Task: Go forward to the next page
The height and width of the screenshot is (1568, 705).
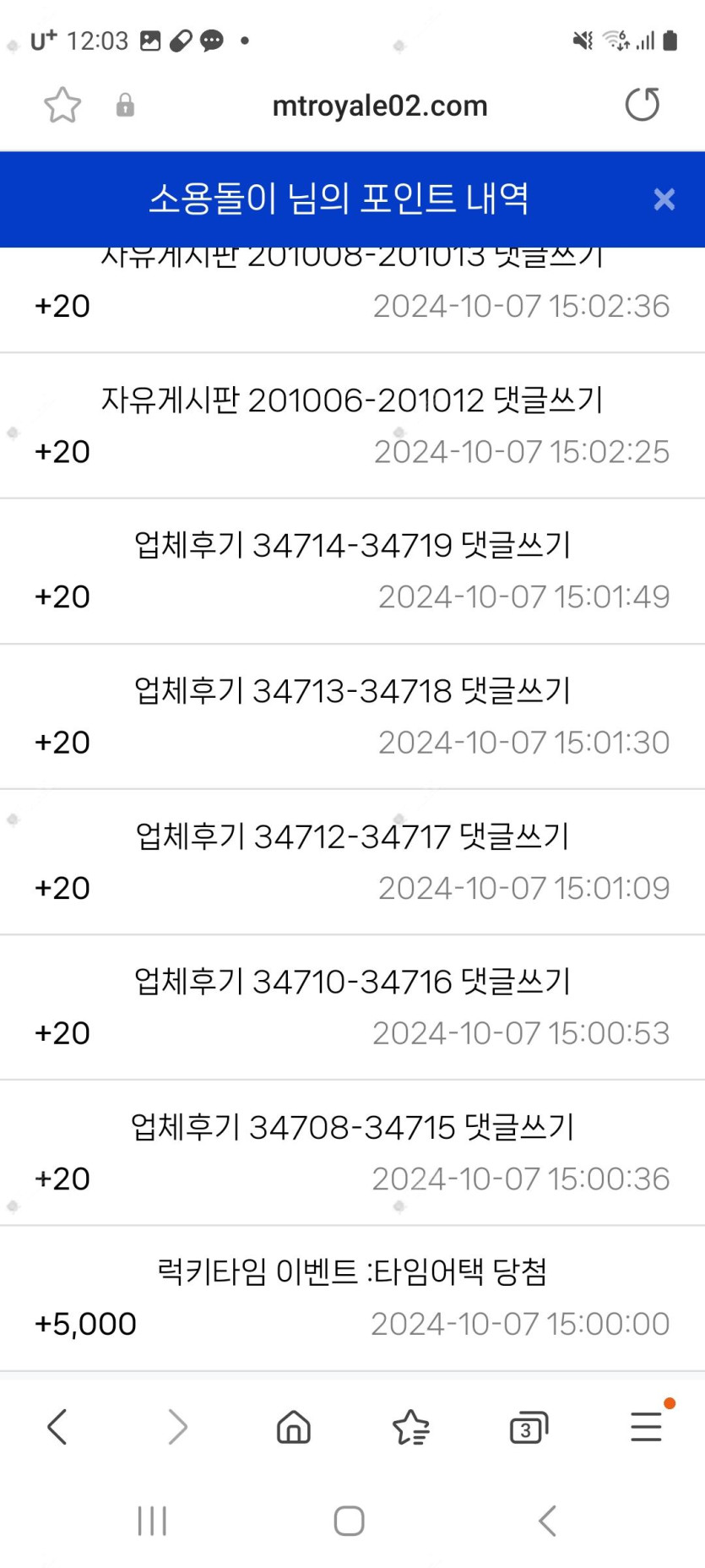Action: pos(177,1427)
